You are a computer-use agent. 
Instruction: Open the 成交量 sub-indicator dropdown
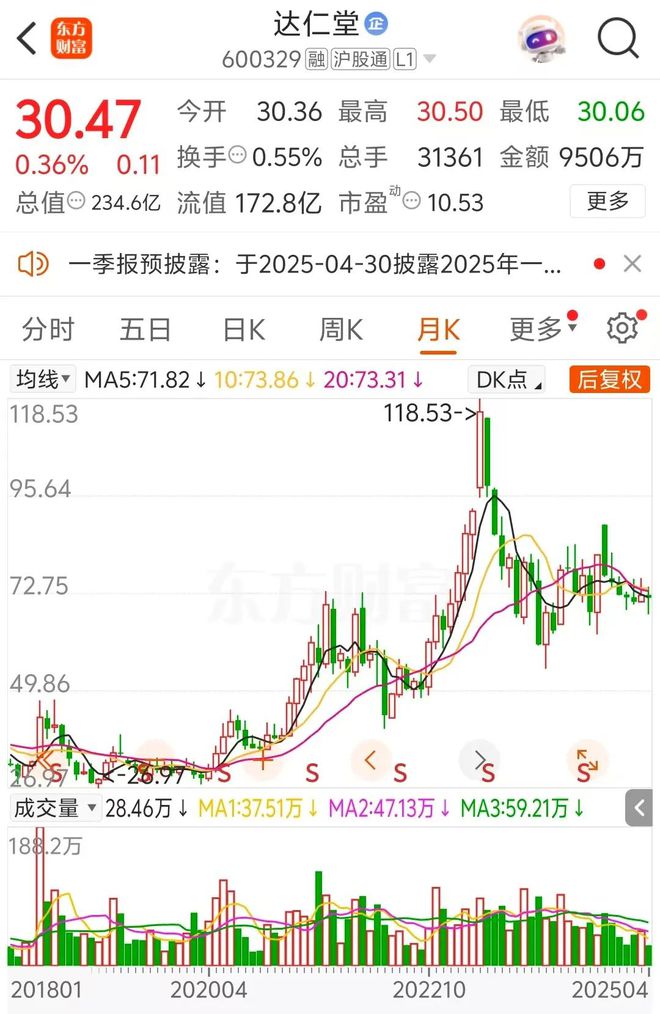(x=56, y=808)
